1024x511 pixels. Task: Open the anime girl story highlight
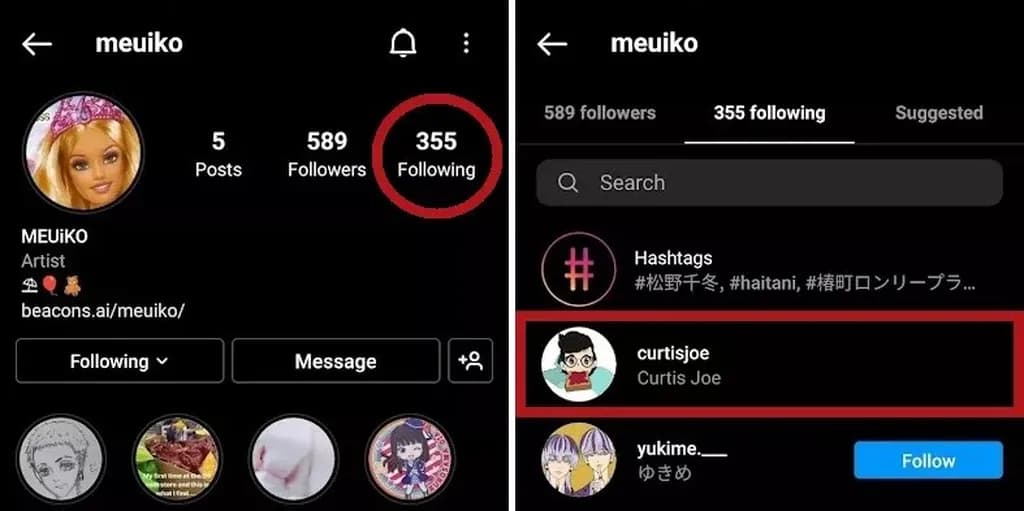pos(408,458)
